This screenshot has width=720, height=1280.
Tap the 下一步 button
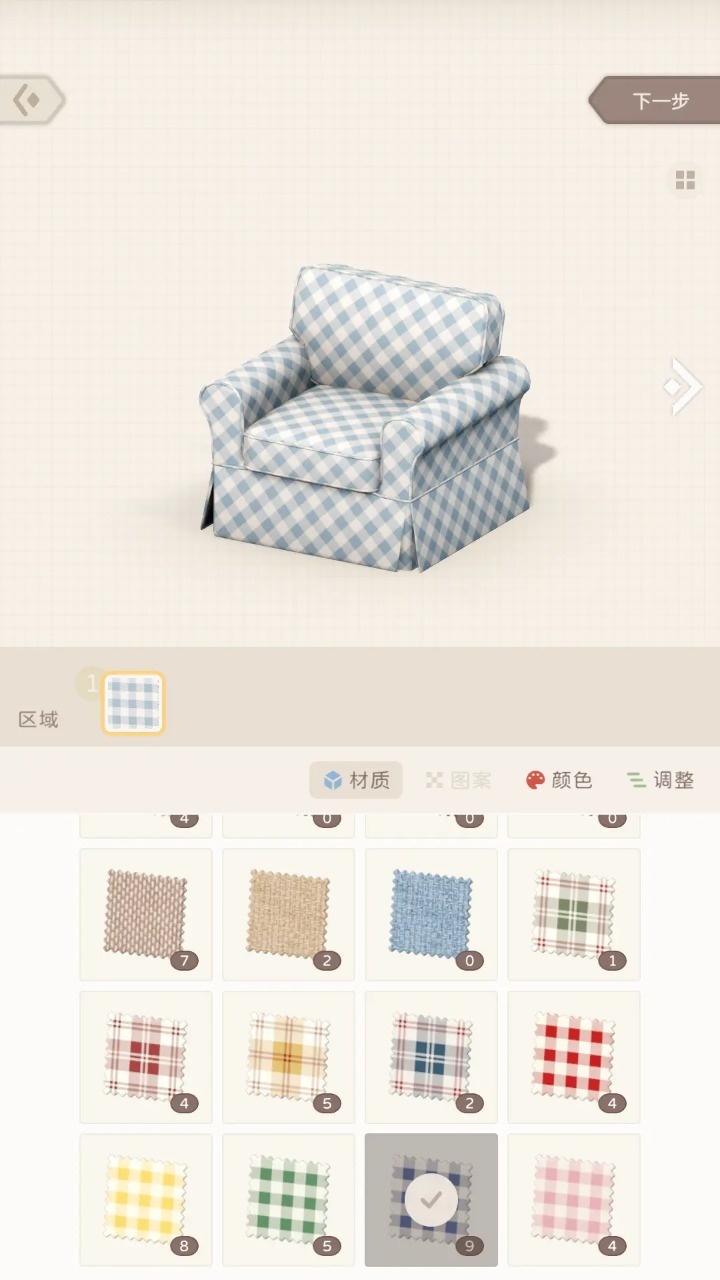(656, 101)
